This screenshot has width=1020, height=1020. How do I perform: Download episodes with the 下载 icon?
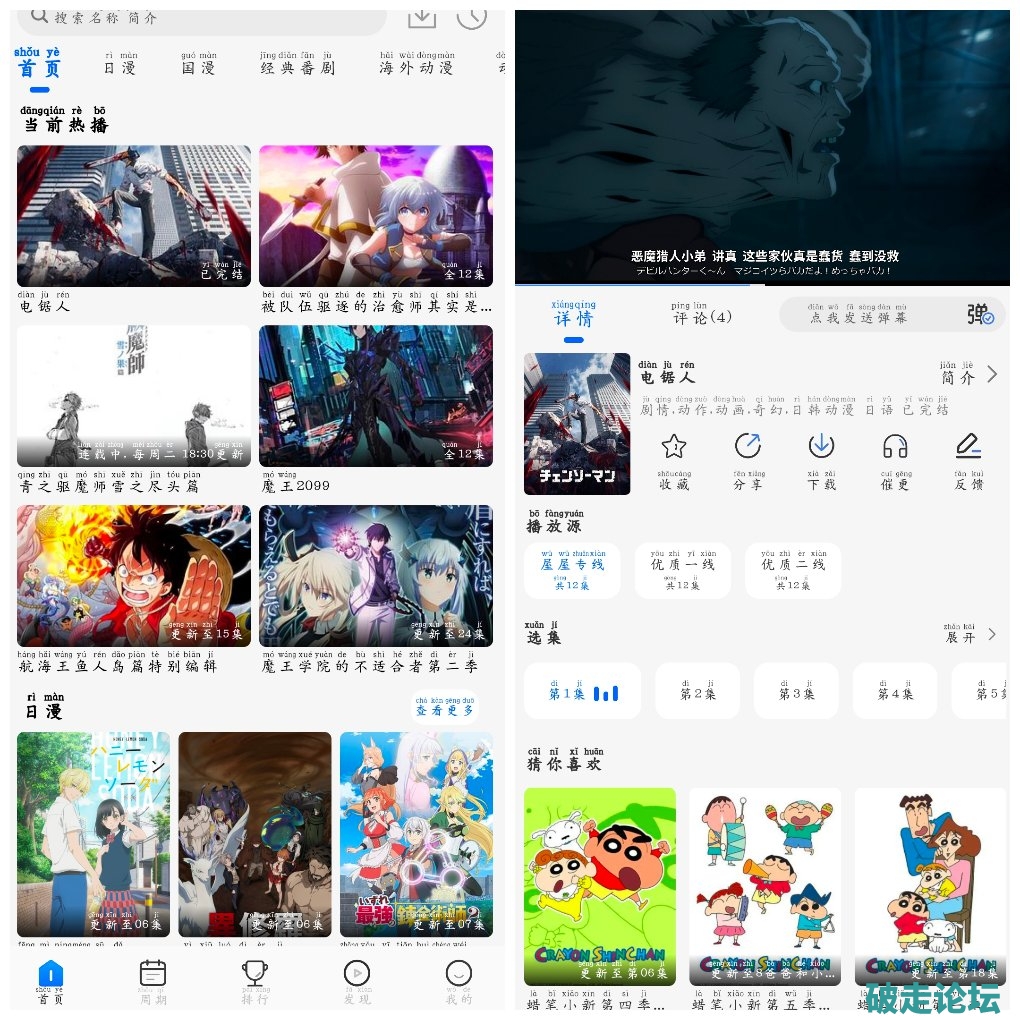point(821,458)
